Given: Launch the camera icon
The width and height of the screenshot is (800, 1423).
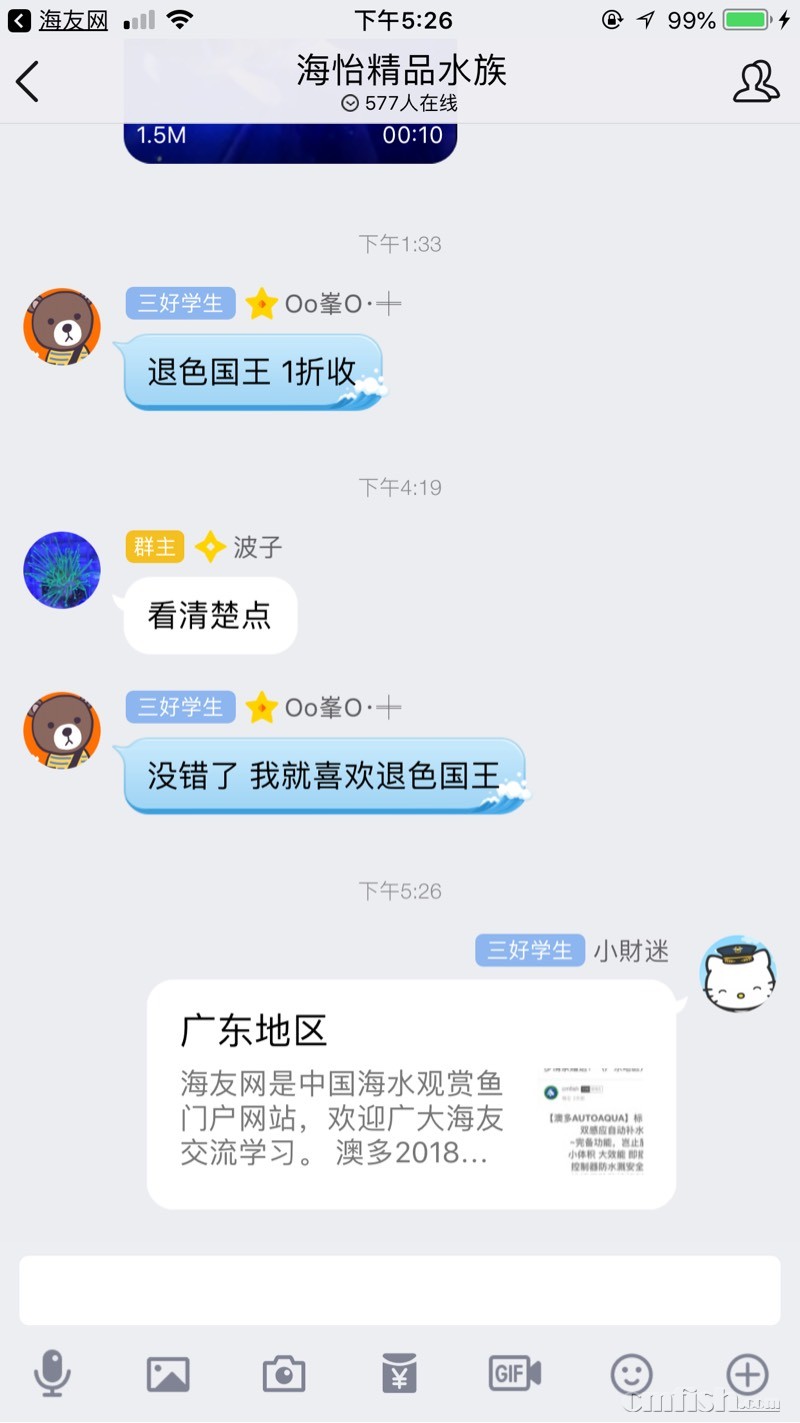Looking at the screenshot, I should [284, 1374].
